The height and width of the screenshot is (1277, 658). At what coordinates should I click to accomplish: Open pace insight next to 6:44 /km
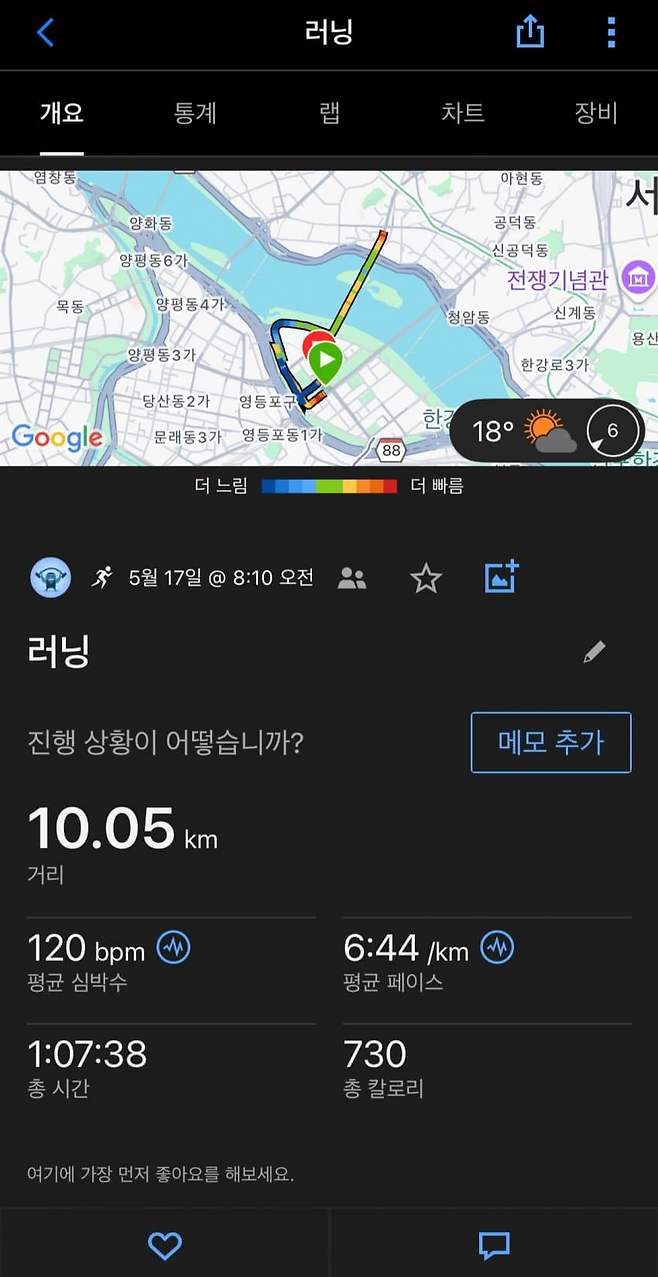click(x=497, y=947)
